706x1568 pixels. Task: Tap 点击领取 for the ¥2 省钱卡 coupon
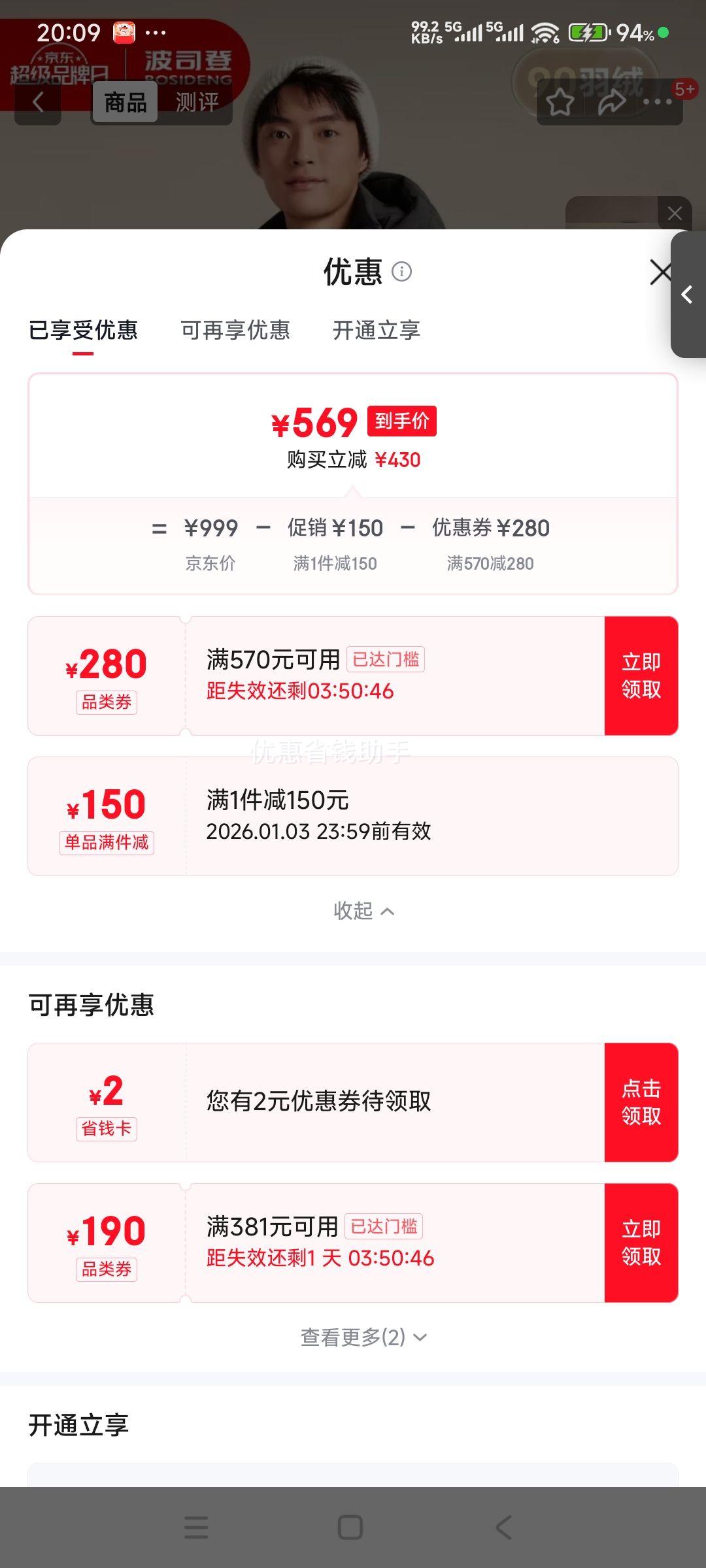(641, 1102)
